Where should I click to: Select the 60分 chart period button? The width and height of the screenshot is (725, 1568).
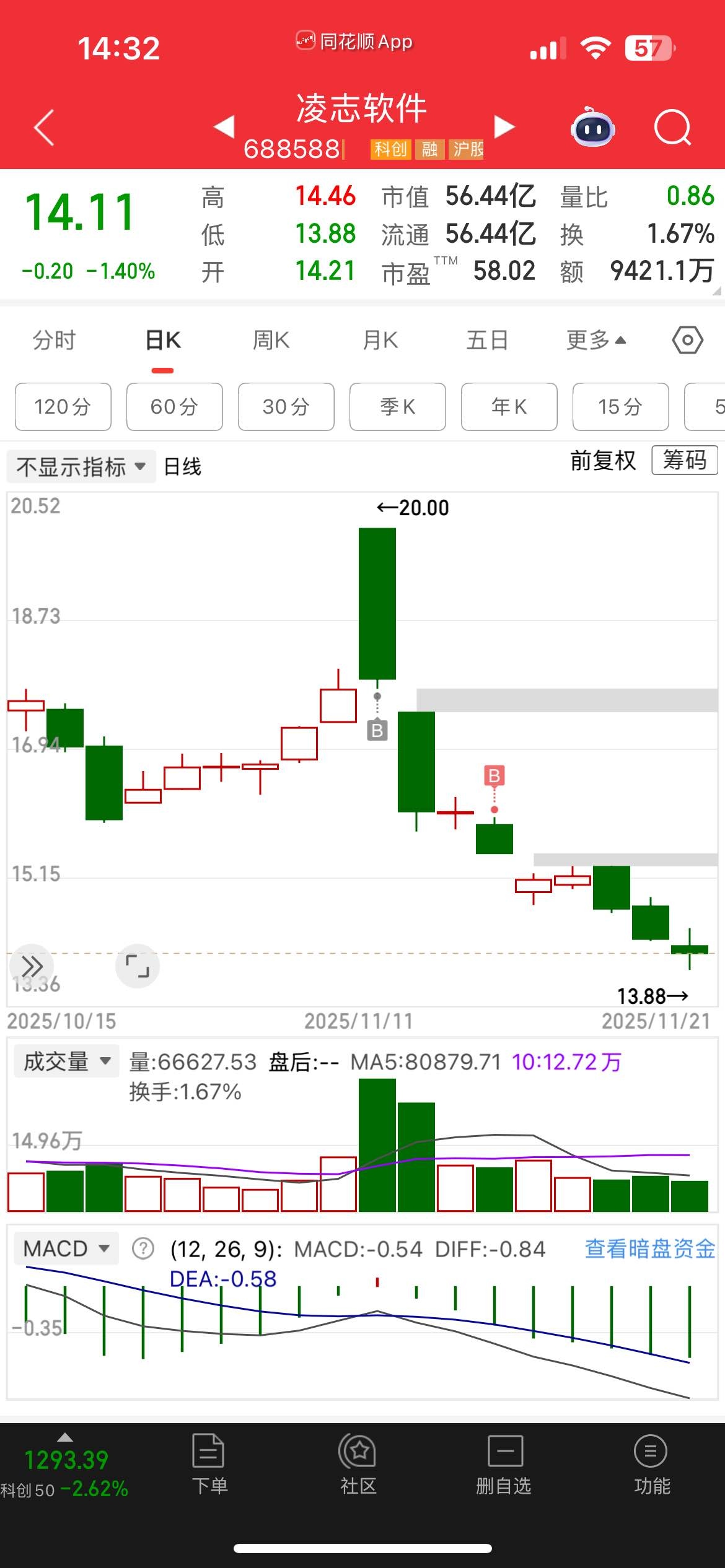tap(174, 407)
